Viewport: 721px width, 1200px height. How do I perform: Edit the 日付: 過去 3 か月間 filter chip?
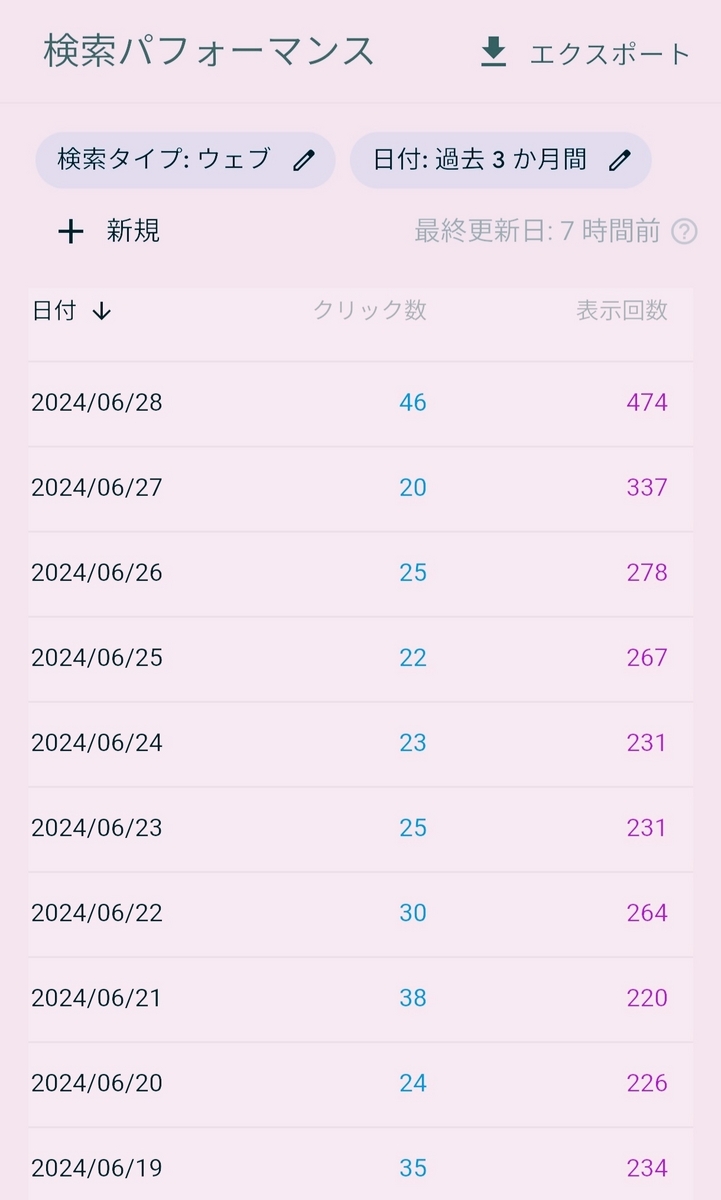[x=501, y=160]
